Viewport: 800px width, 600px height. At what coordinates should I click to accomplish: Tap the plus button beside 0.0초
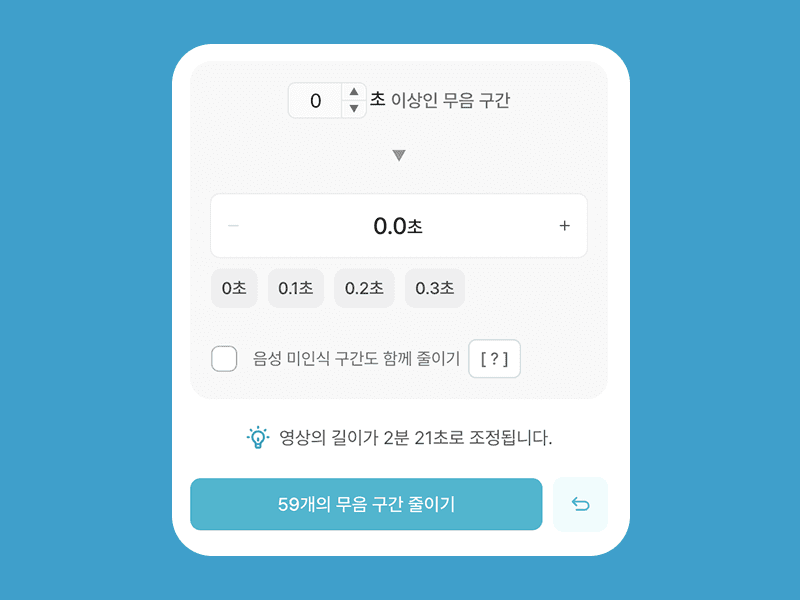(x=564, y=226)
